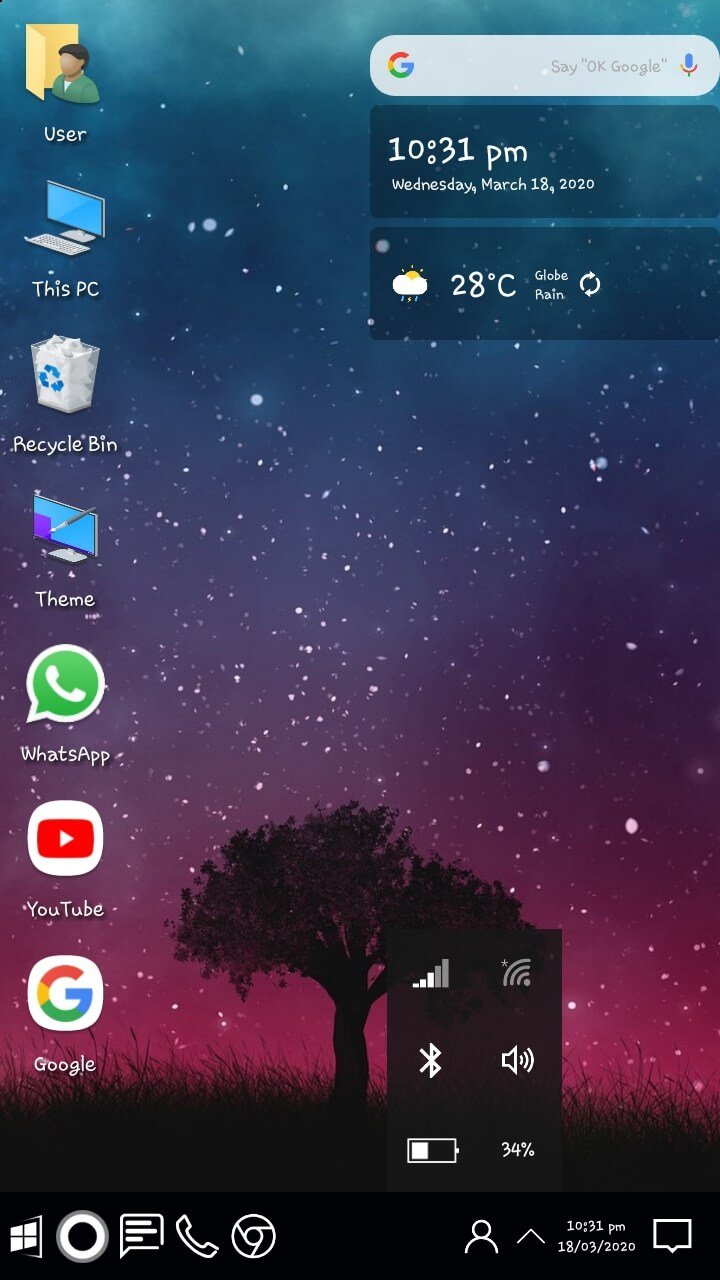Open the User folder icon
720x1280 pixels.
click(64, 66)
